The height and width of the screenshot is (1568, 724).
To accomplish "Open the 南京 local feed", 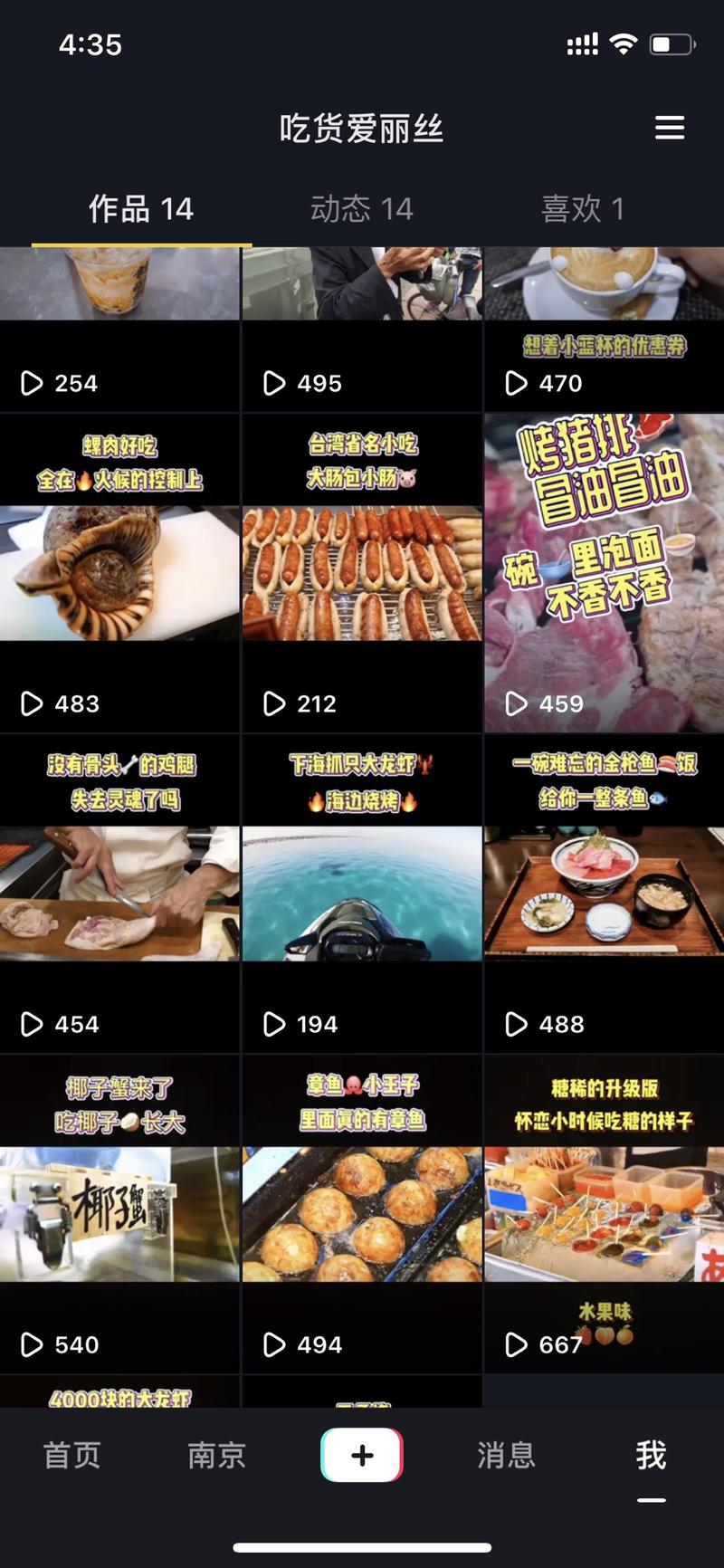I will tap(214, 1455).
